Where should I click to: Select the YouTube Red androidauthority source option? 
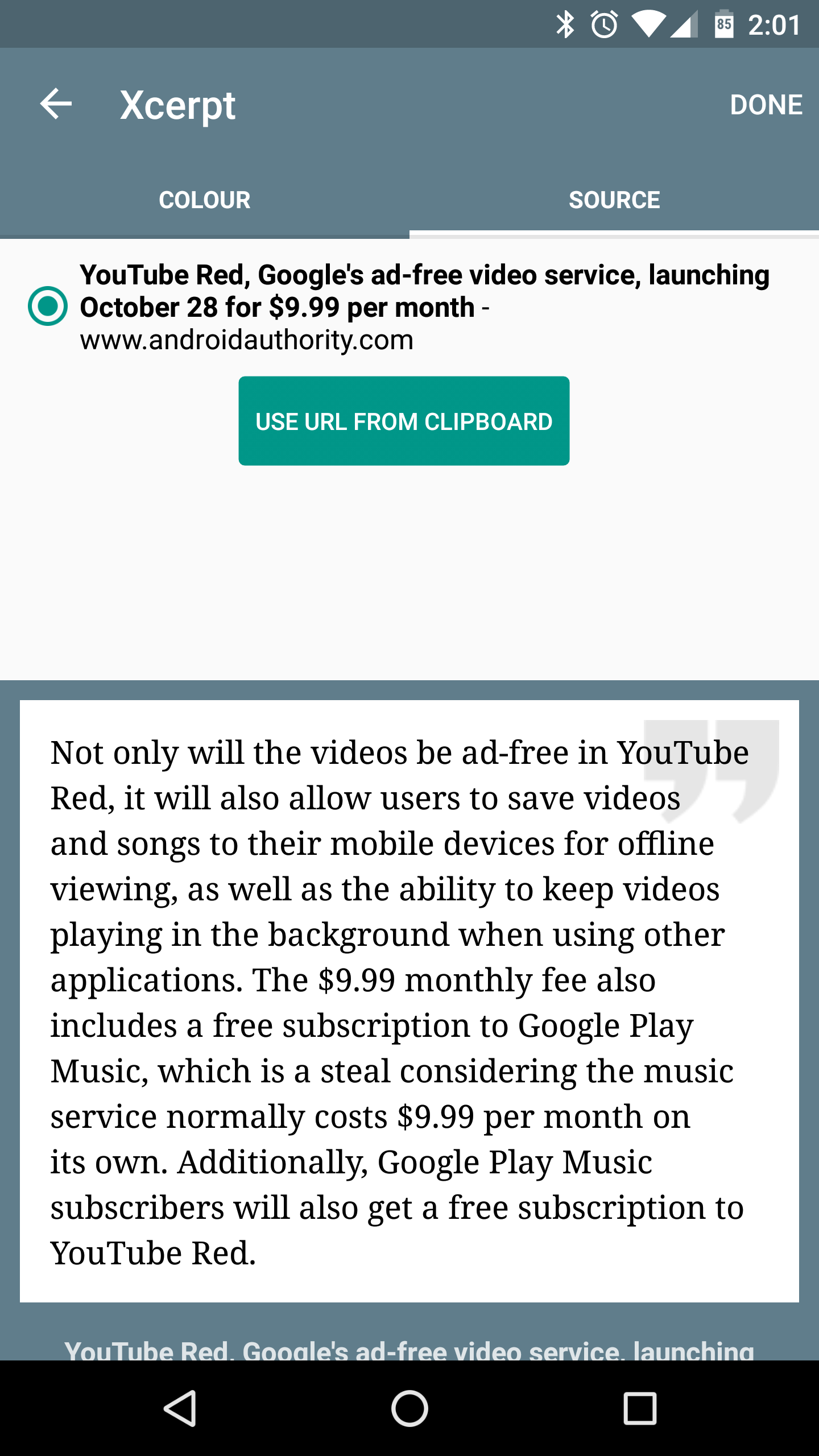[x=48, y=307]
